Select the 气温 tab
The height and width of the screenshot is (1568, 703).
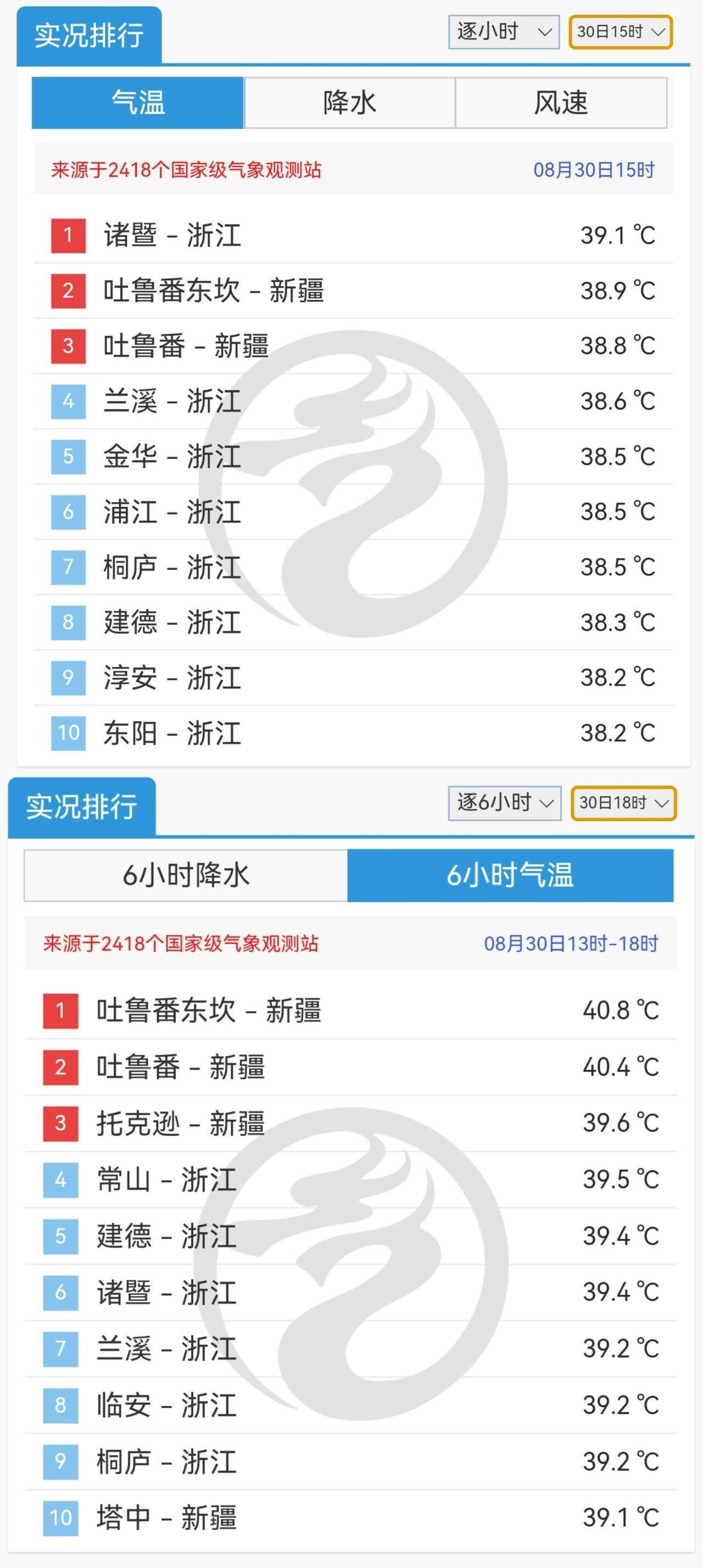pyautogui.click(x=138, y=102)
